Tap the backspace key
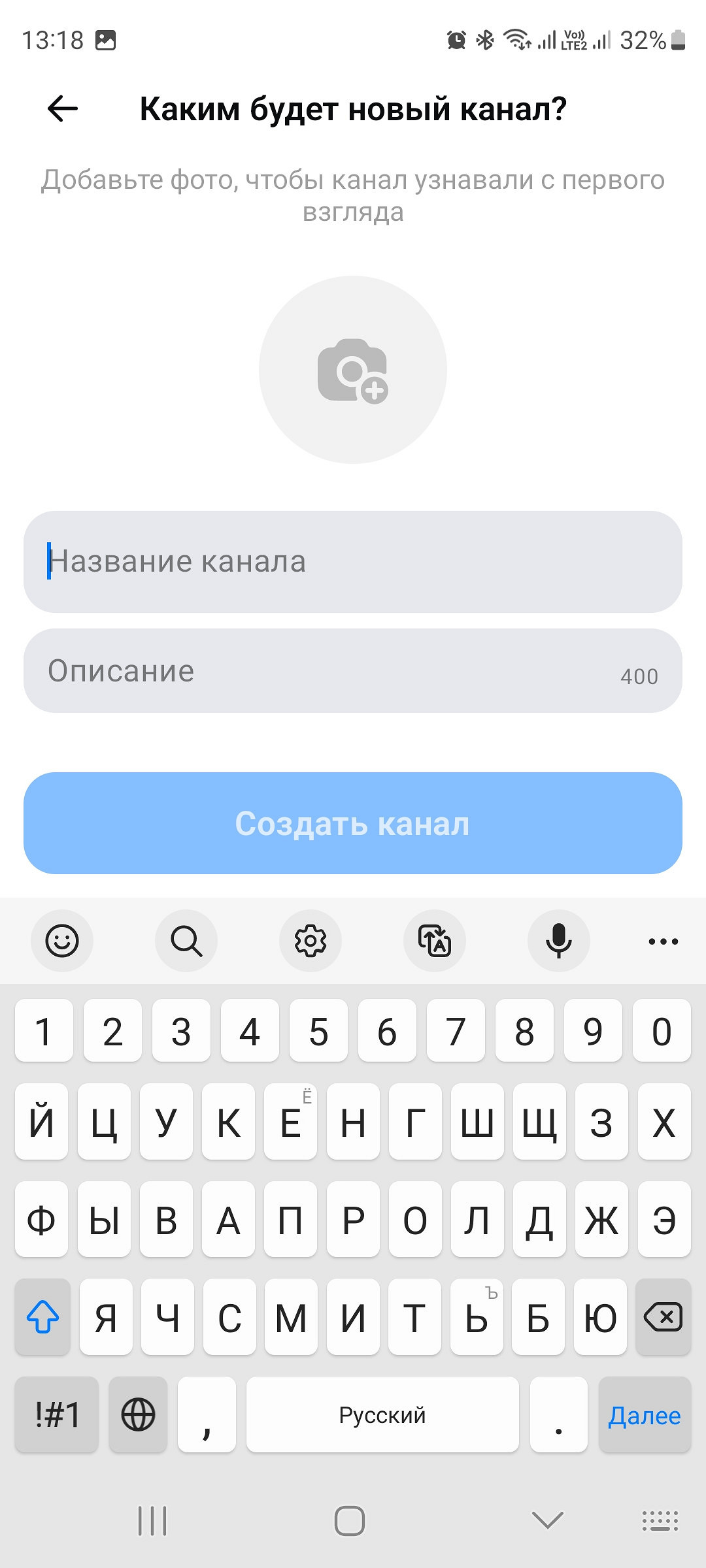The height and width of the screenshot is (1568, 706). click(x=664, y=1317)
